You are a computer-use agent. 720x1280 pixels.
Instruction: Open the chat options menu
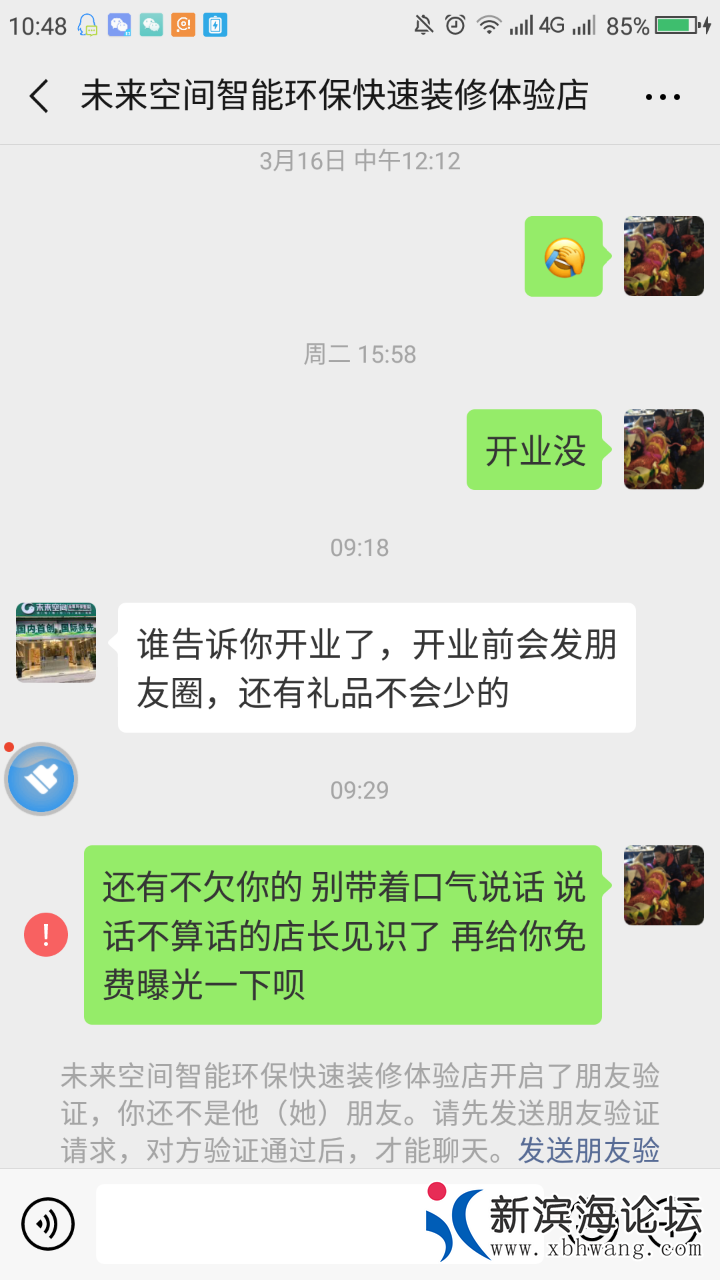tap(662, 97)
